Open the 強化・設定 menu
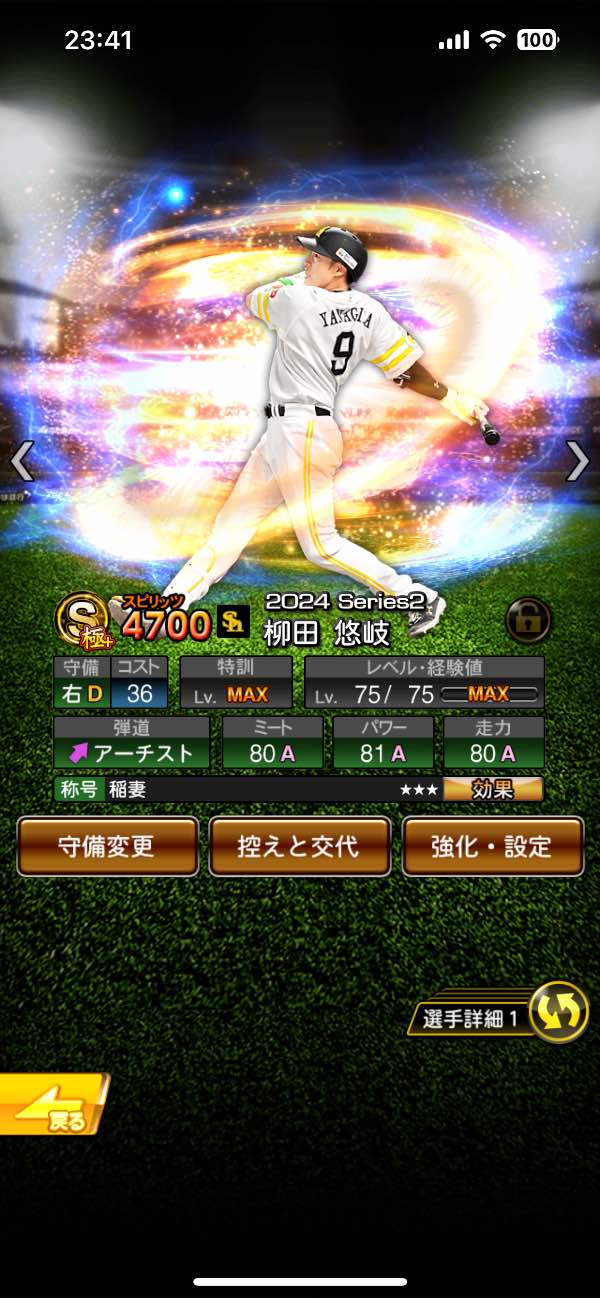 492,846
